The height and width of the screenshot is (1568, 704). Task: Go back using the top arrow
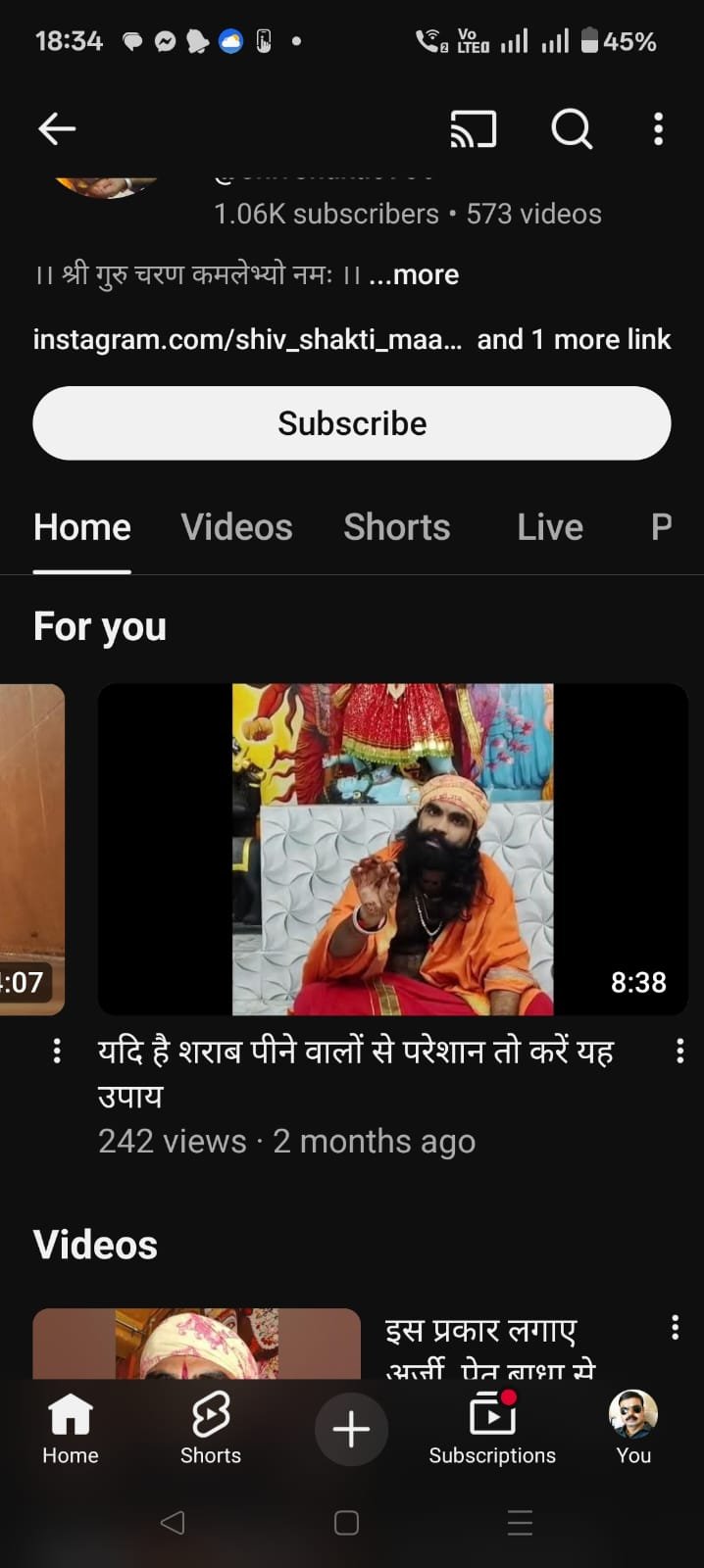coord(57,128)
